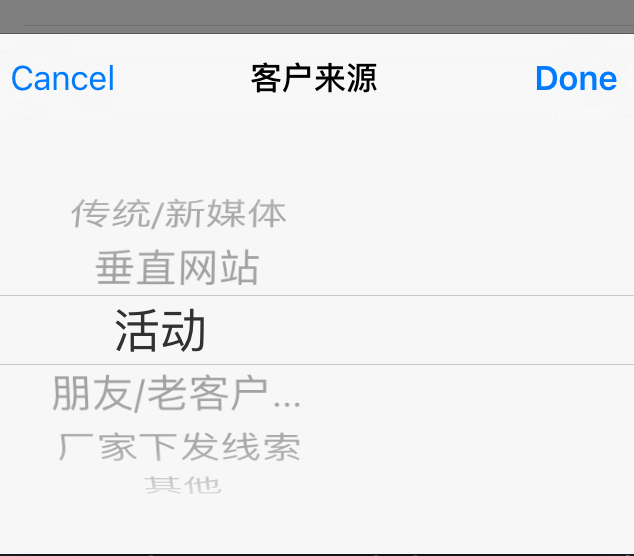Pick the 朋友/老客户 option

177,395
